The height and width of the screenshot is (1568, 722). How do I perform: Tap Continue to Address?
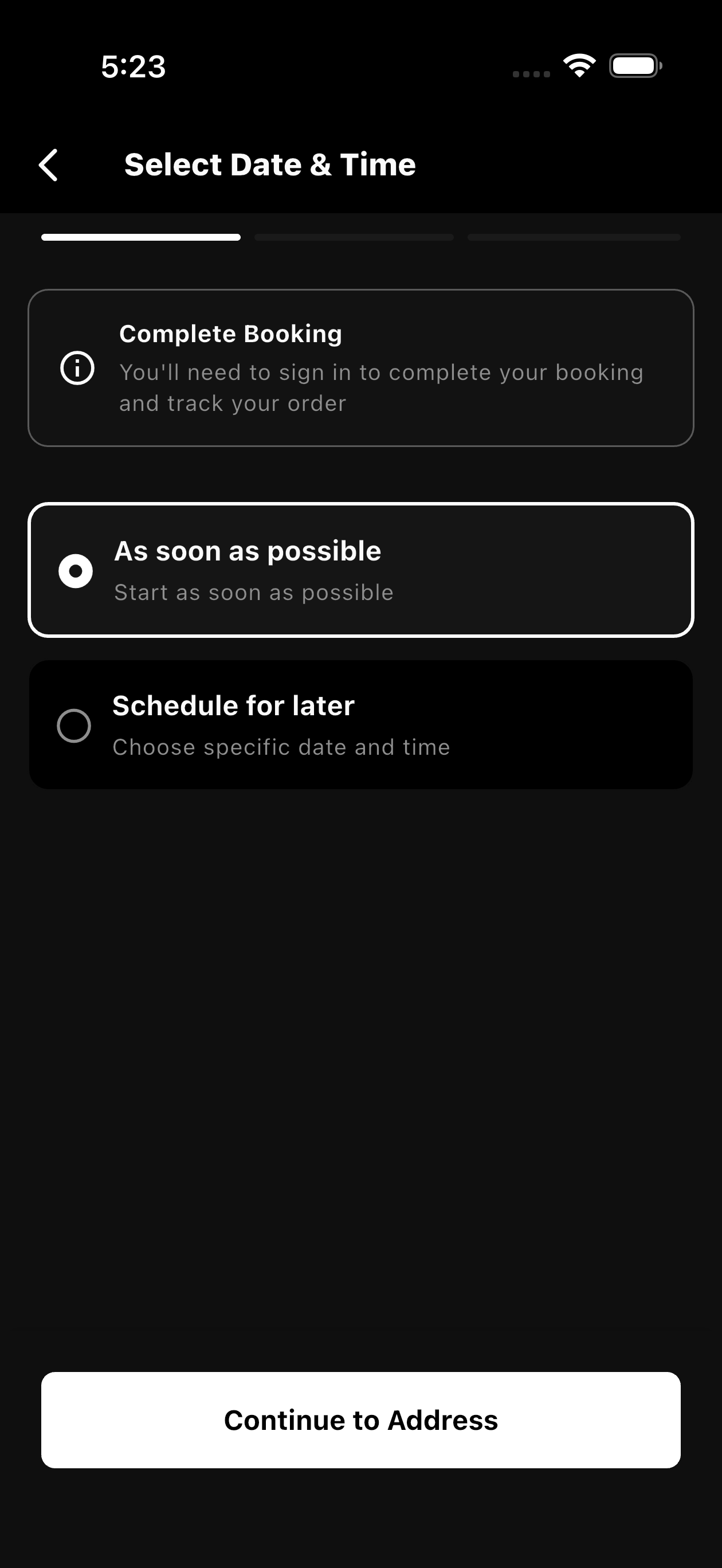coord(361,1420)
